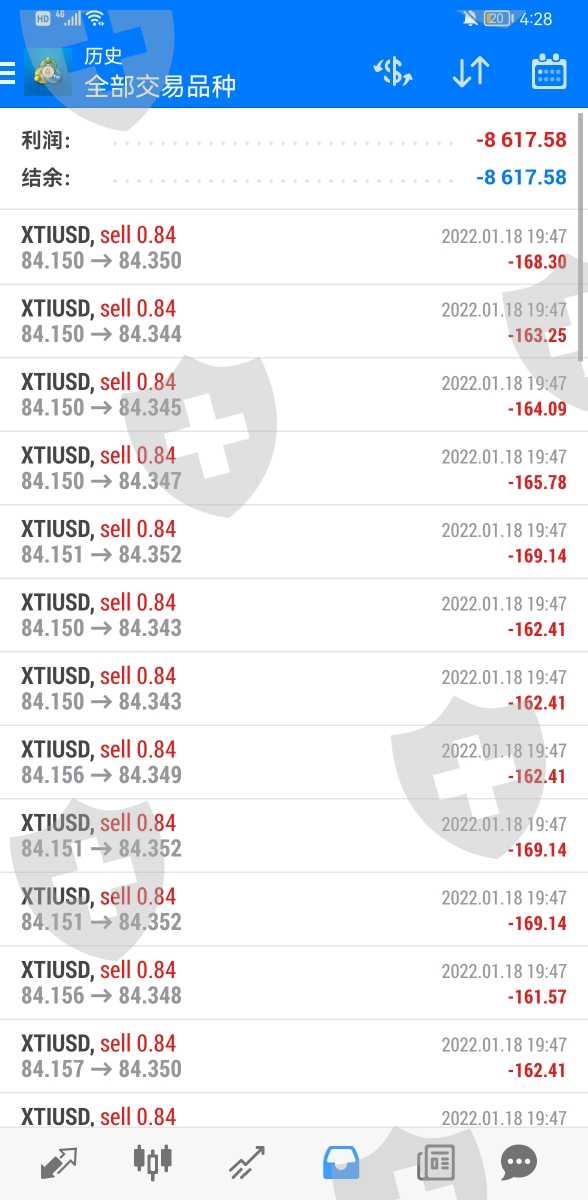Image resolution: width=588 pixels, height=1200 pixels.
Task: Select the History inbox tab
Action: (341, 1162)
